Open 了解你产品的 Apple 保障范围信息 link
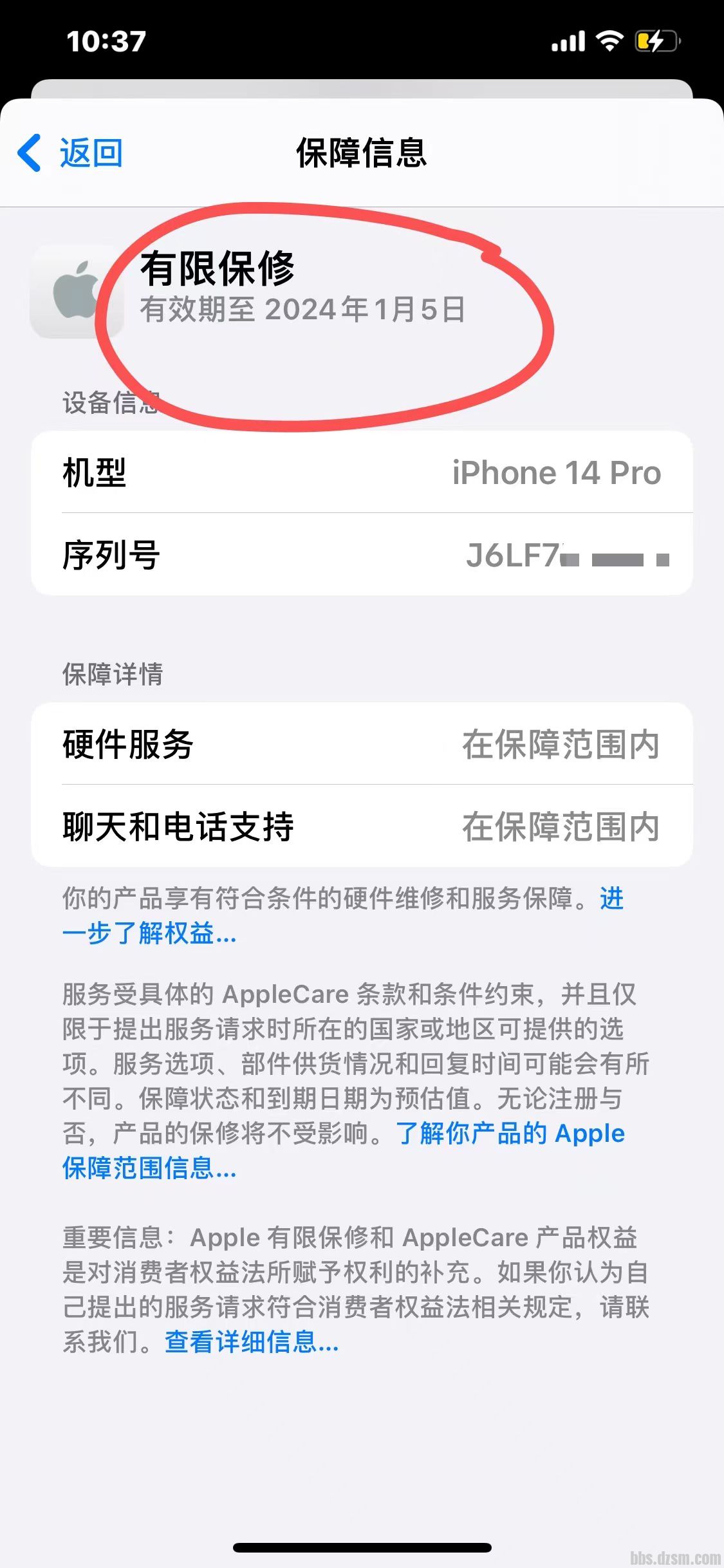 pos(510,1134)
